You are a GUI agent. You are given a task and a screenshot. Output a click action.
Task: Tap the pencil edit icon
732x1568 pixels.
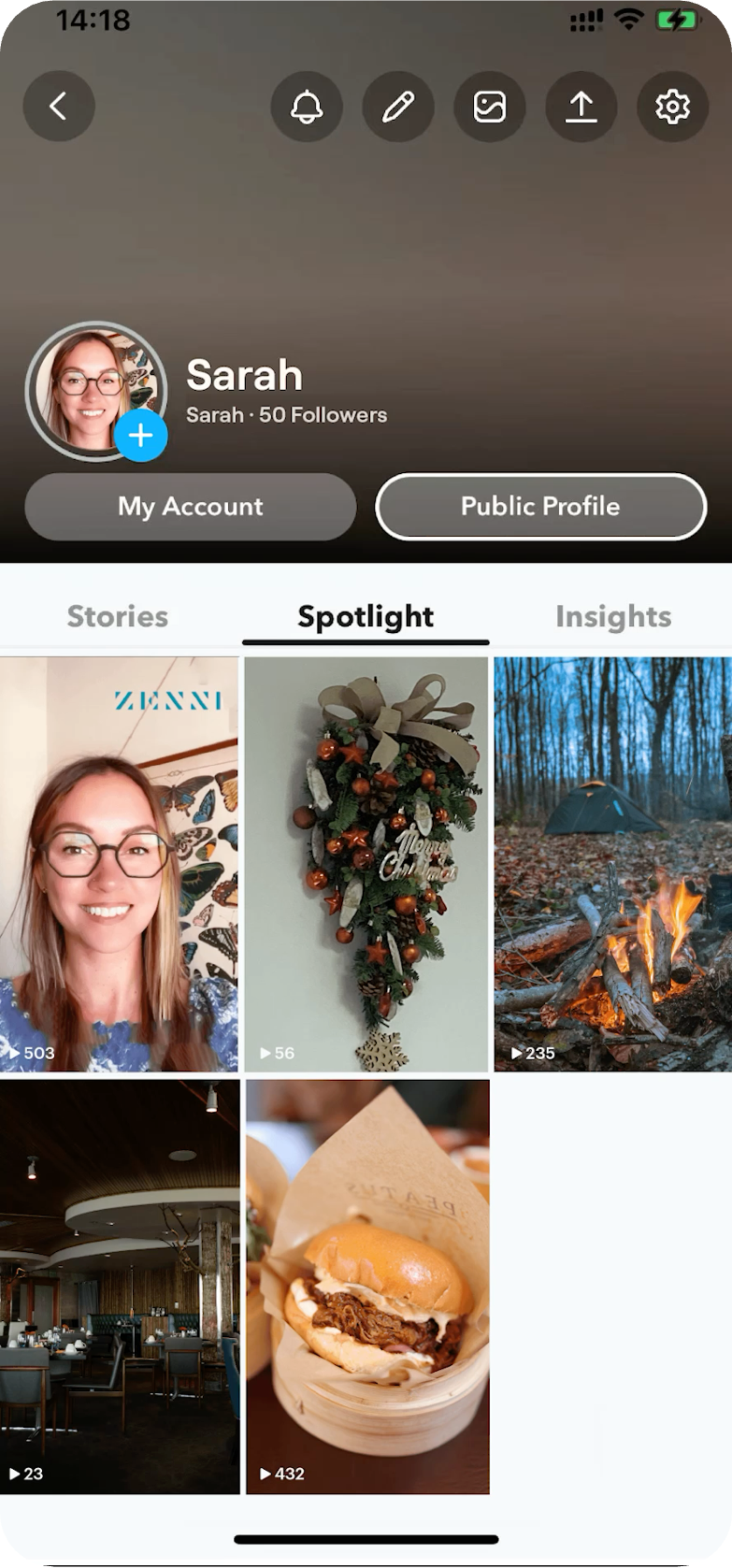pos(398,107)
